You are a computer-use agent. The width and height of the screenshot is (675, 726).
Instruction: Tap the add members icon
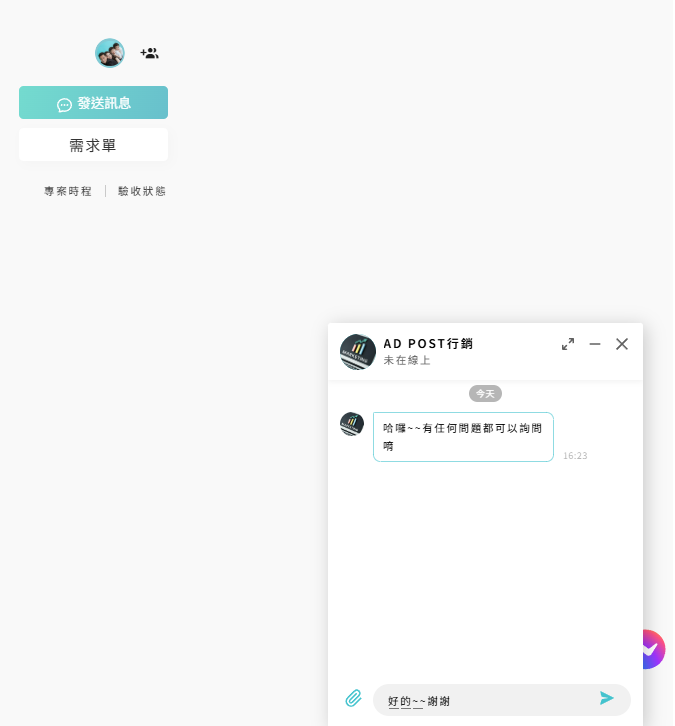click(149, 53)
